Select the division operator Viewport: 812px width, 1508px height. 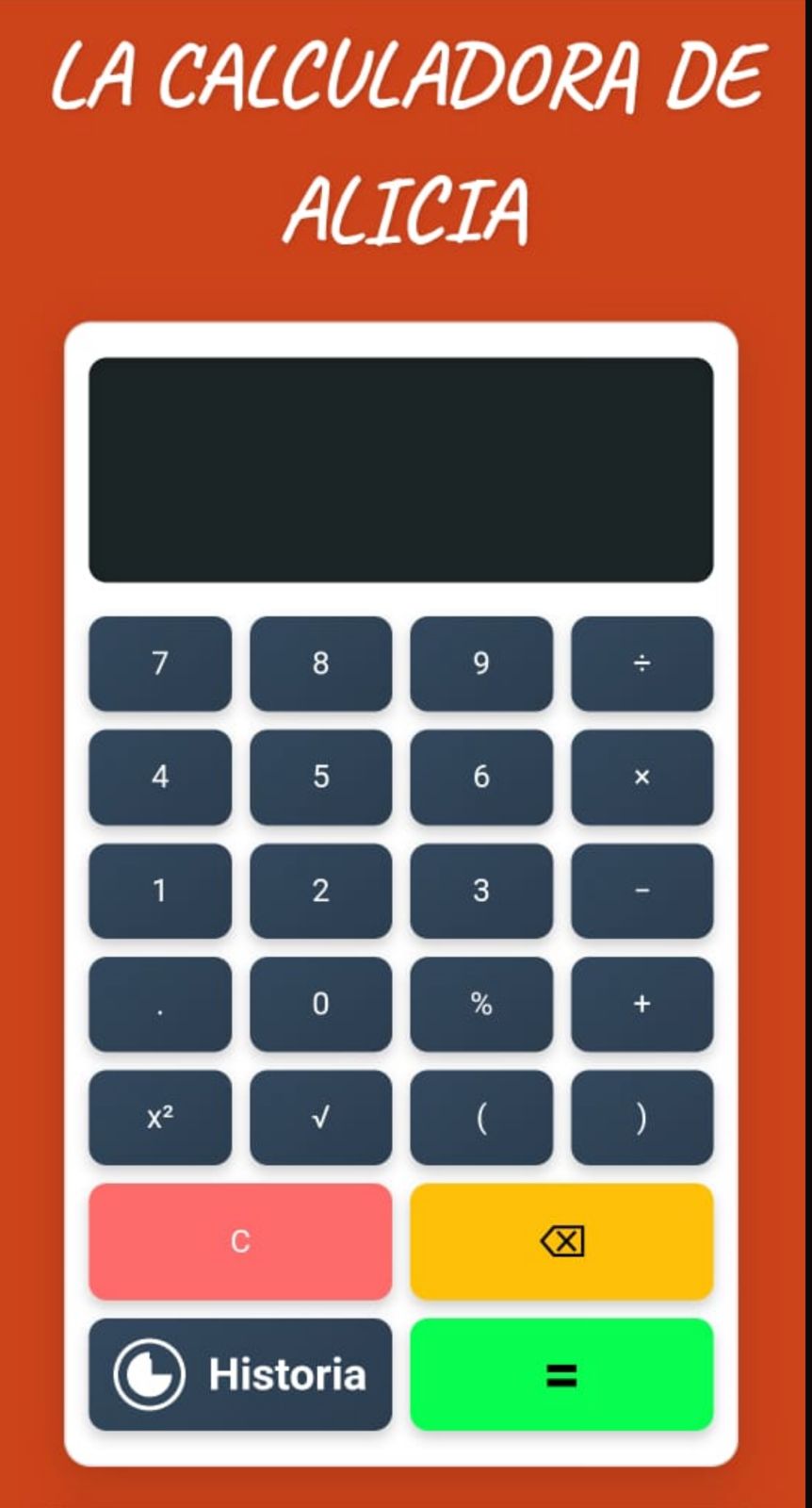[641, 664]
